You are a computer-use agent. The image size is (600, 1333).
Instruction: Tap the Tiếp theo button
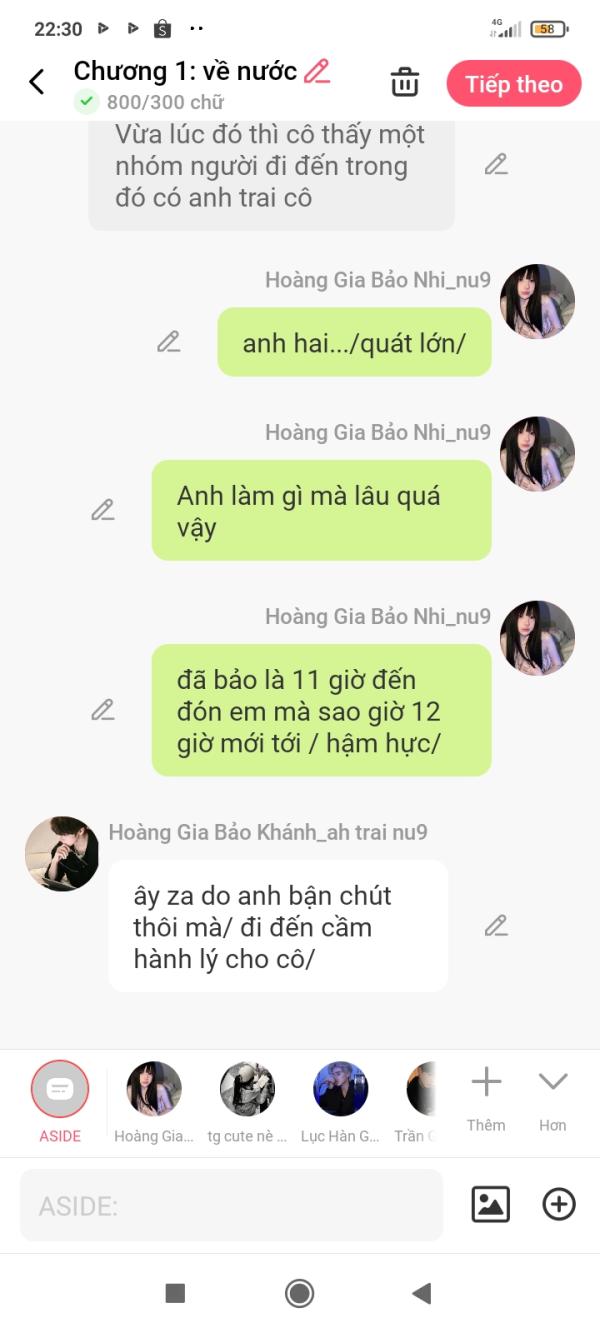[x=514, y=84]
